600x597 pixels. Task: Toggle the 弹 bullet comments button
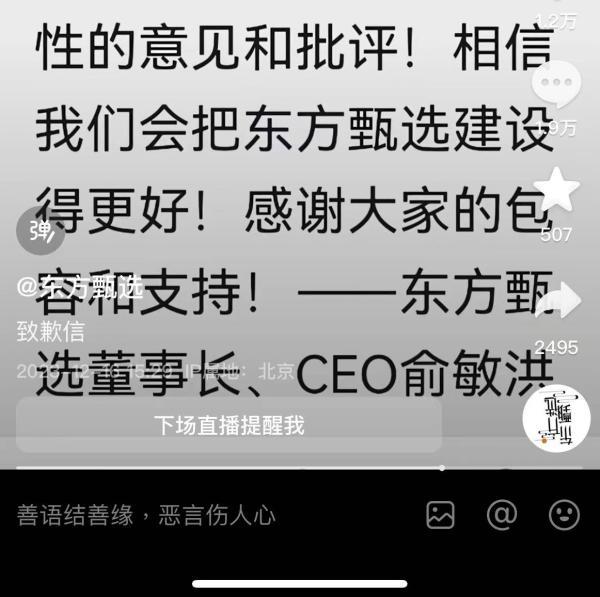(41, 233)
